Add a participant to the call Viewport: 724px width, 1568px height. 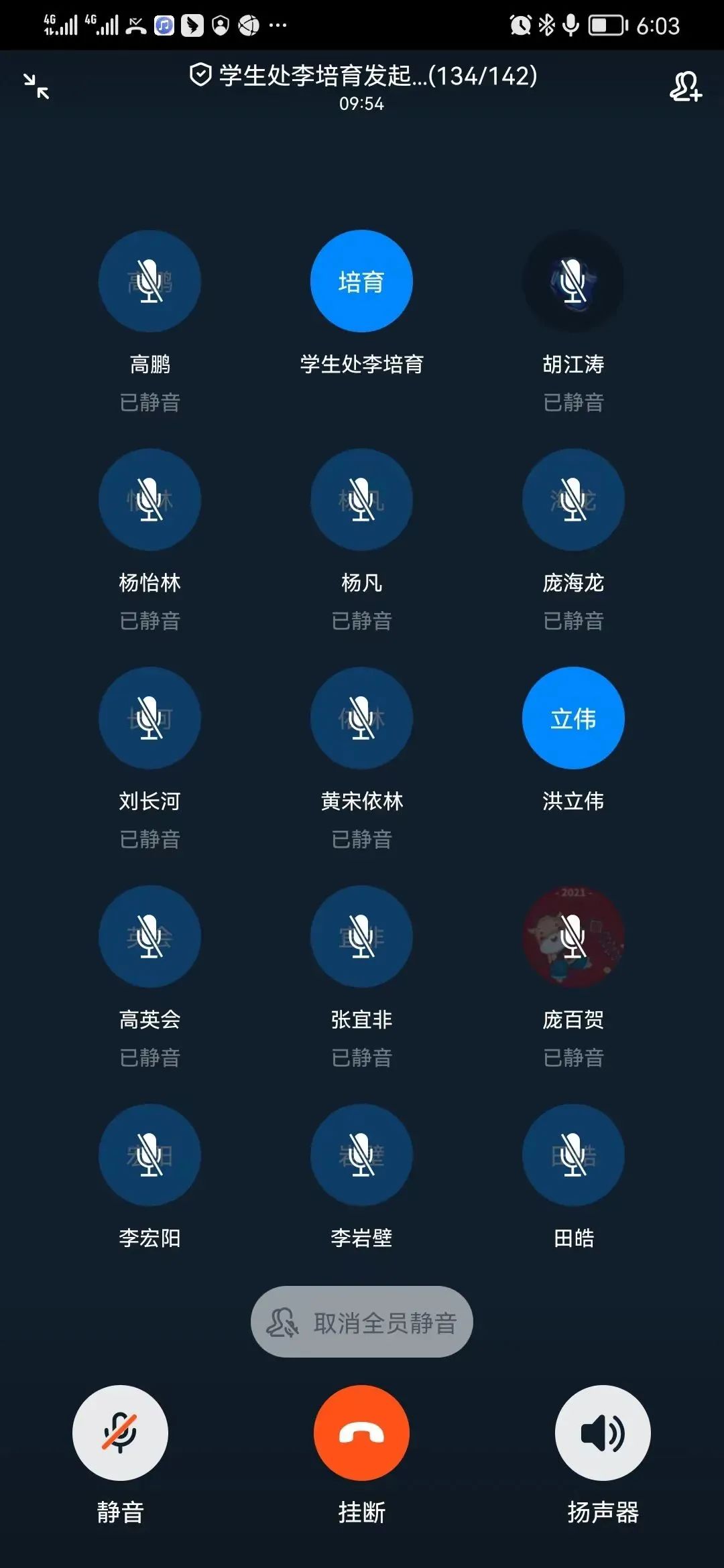(685, 86)
